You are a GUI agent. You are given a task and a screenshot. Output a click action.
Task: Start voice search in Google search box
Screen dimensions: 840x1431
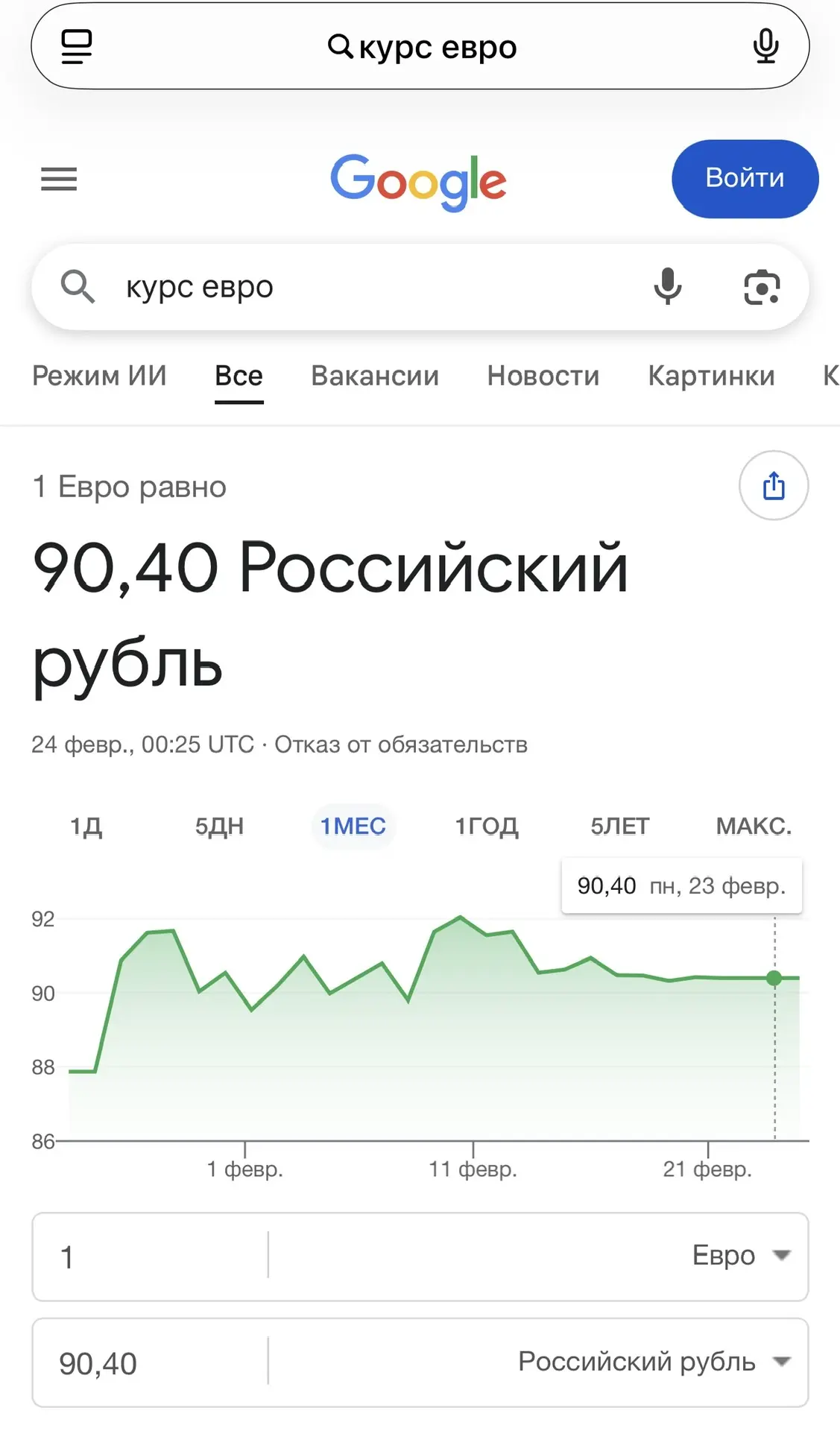coord(667,287)
